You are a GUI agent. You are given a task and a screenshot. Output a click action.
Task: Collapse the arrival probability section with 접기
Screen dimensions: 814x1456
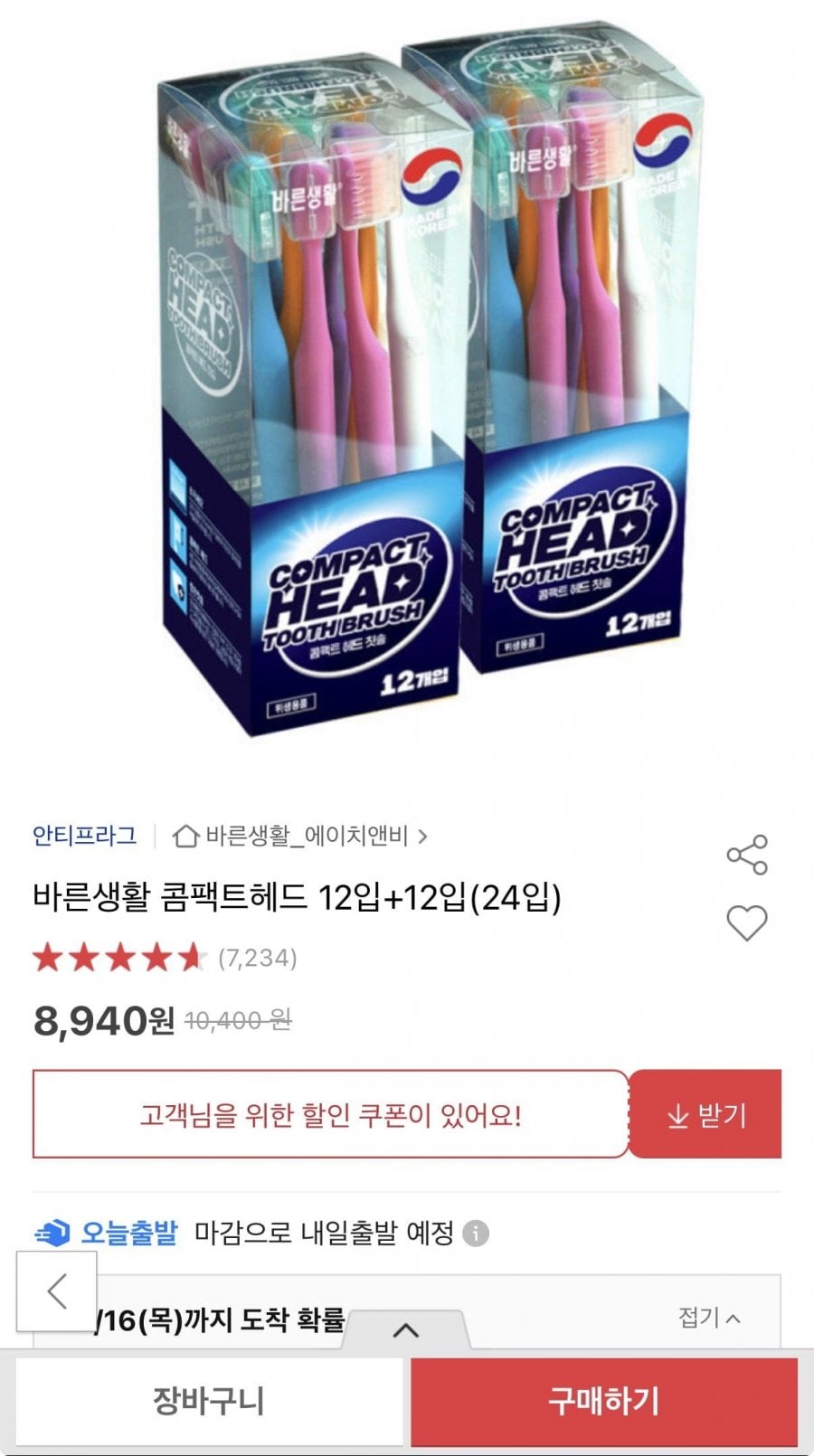(709, 1317)
